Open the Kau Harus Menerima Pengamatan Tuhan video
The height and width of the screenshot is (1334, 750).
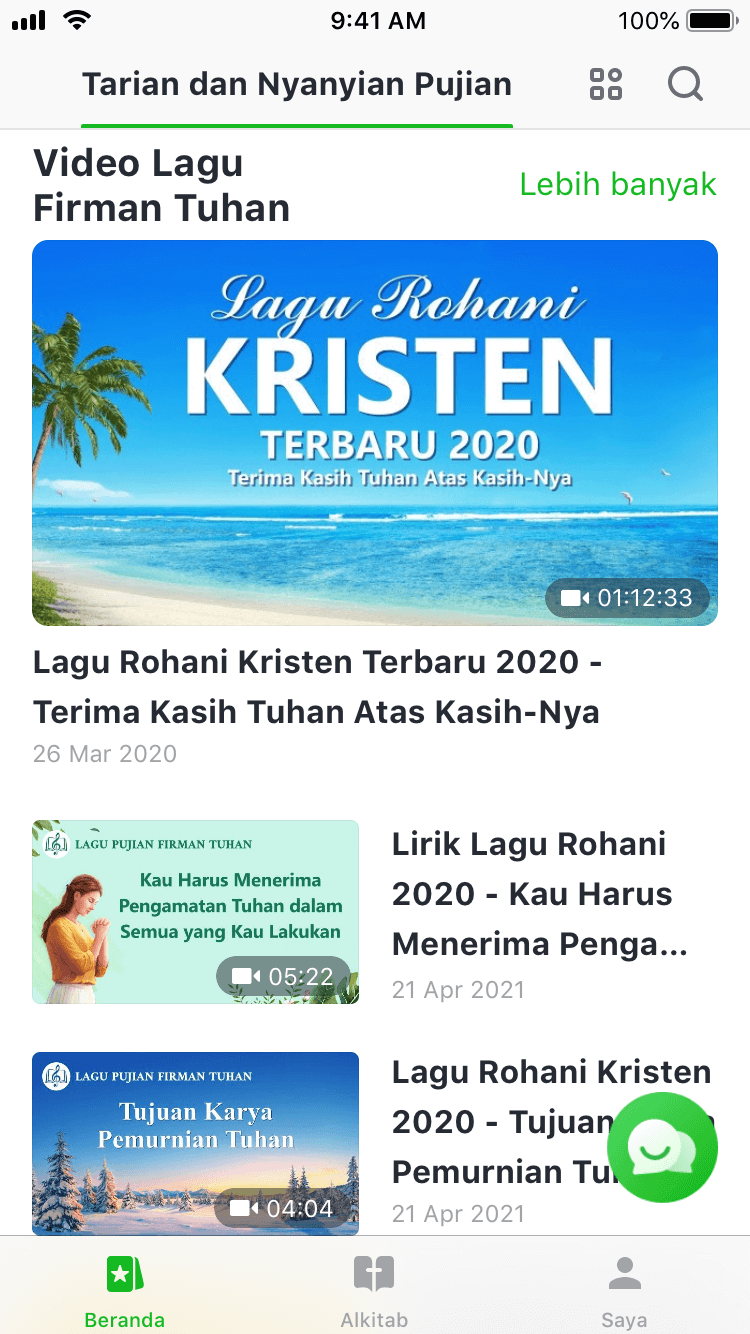point(196,911)
